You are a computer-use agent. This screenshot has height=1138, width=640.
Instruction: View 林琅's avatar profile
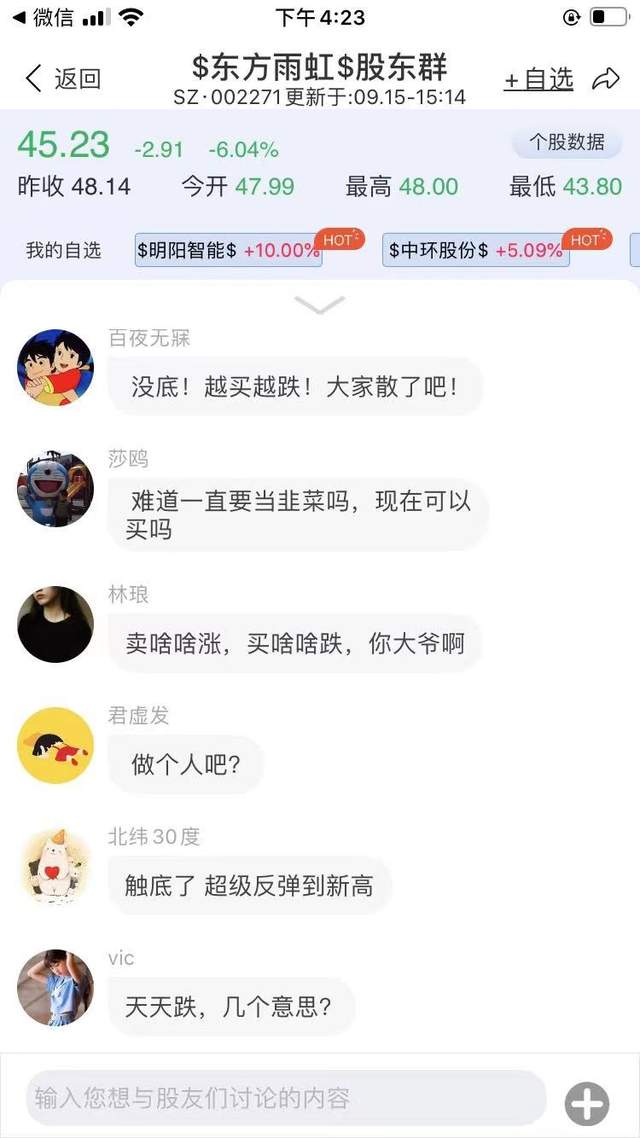point(55,623)
